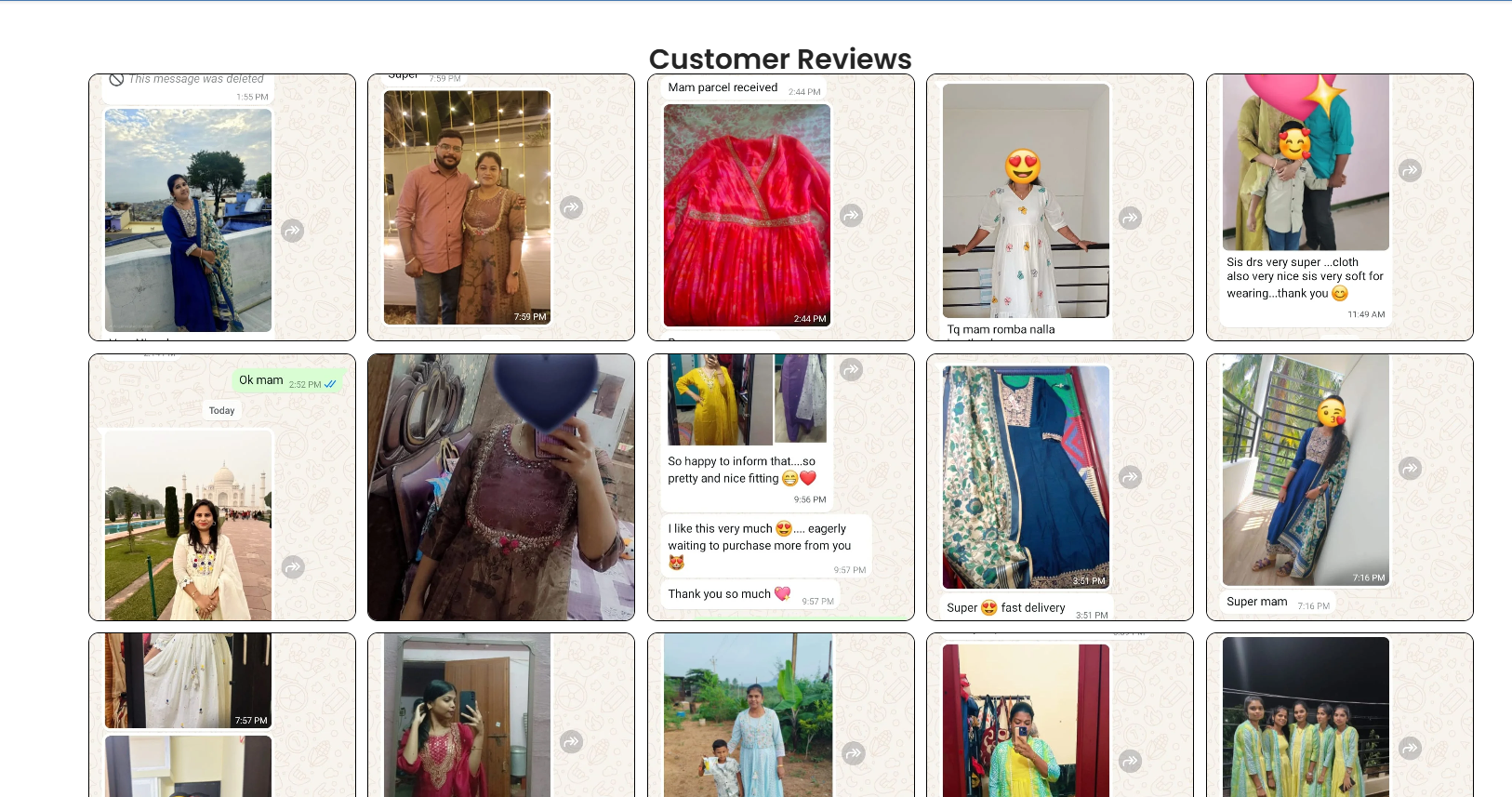Open the woman and child outdoor review
The image size is (1512, 797).
coord(780,714)
